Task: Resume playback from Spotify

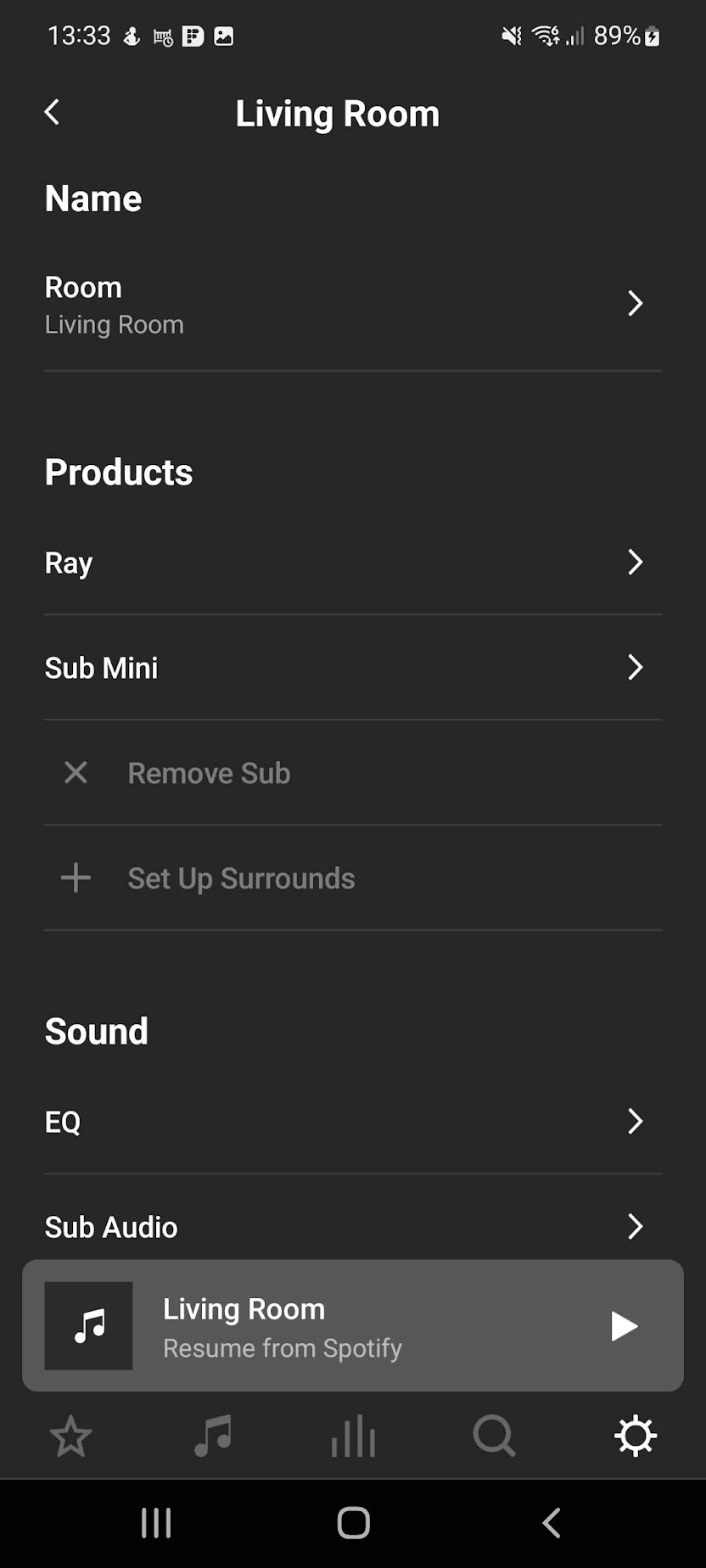Action: click(x=624, y=1326)
